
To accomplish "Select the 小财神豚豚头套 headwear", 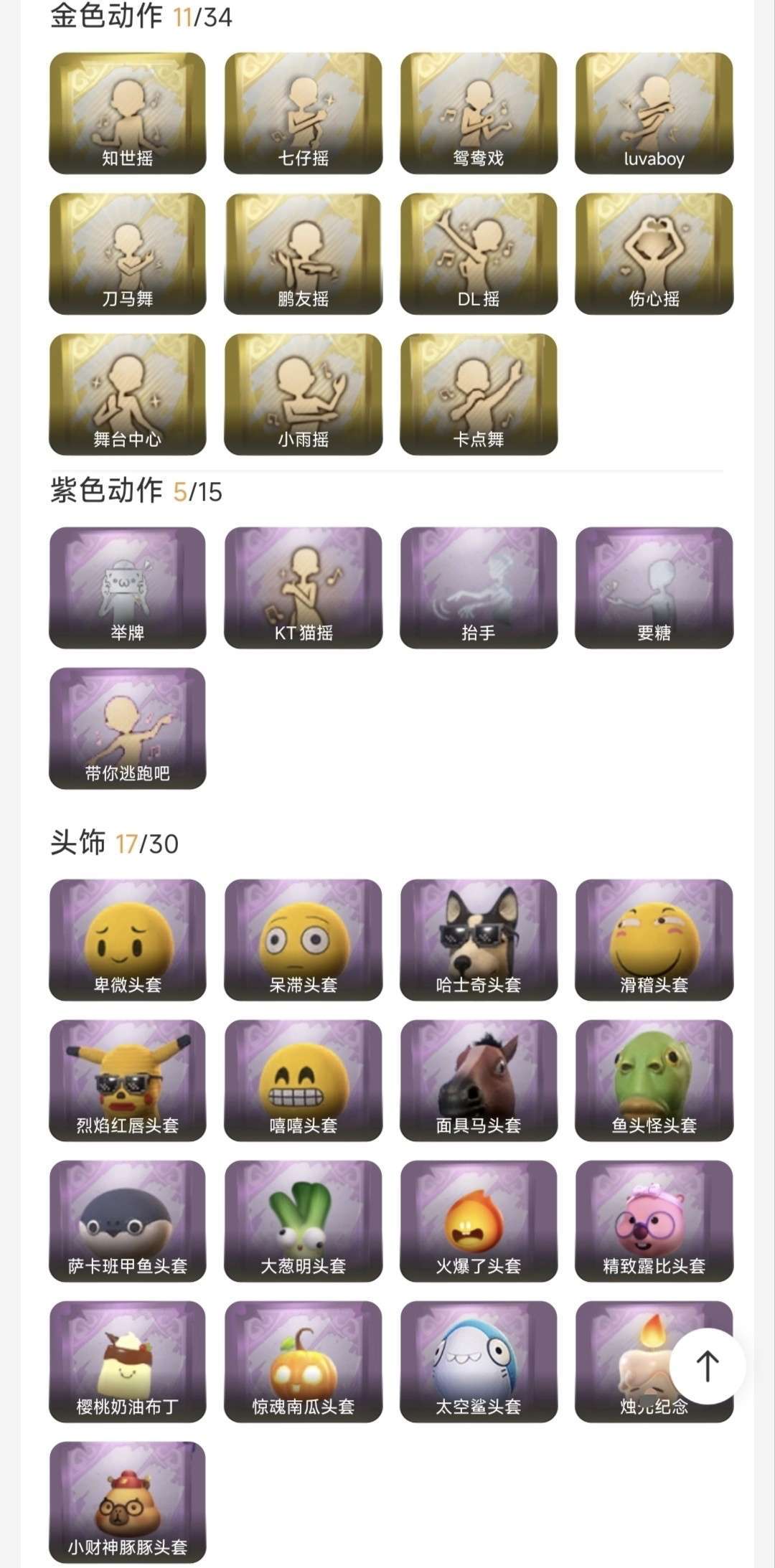I will point(128,1503).
